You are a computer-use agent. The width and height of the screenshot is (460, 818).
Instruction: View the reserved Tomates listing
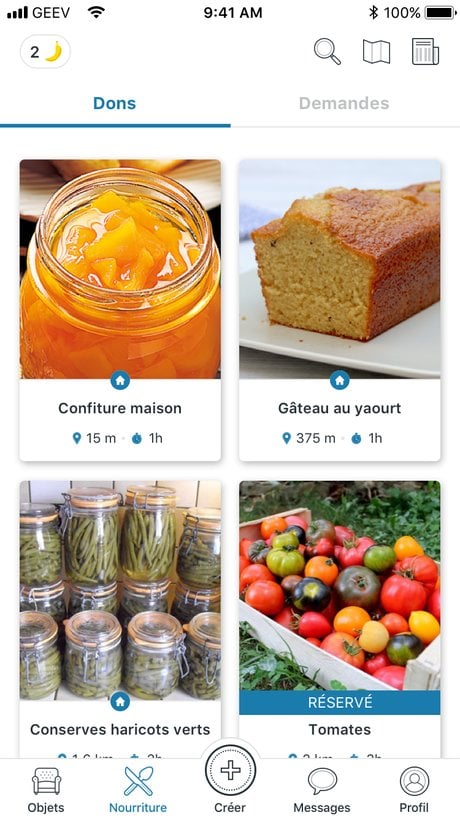[340, 619]
